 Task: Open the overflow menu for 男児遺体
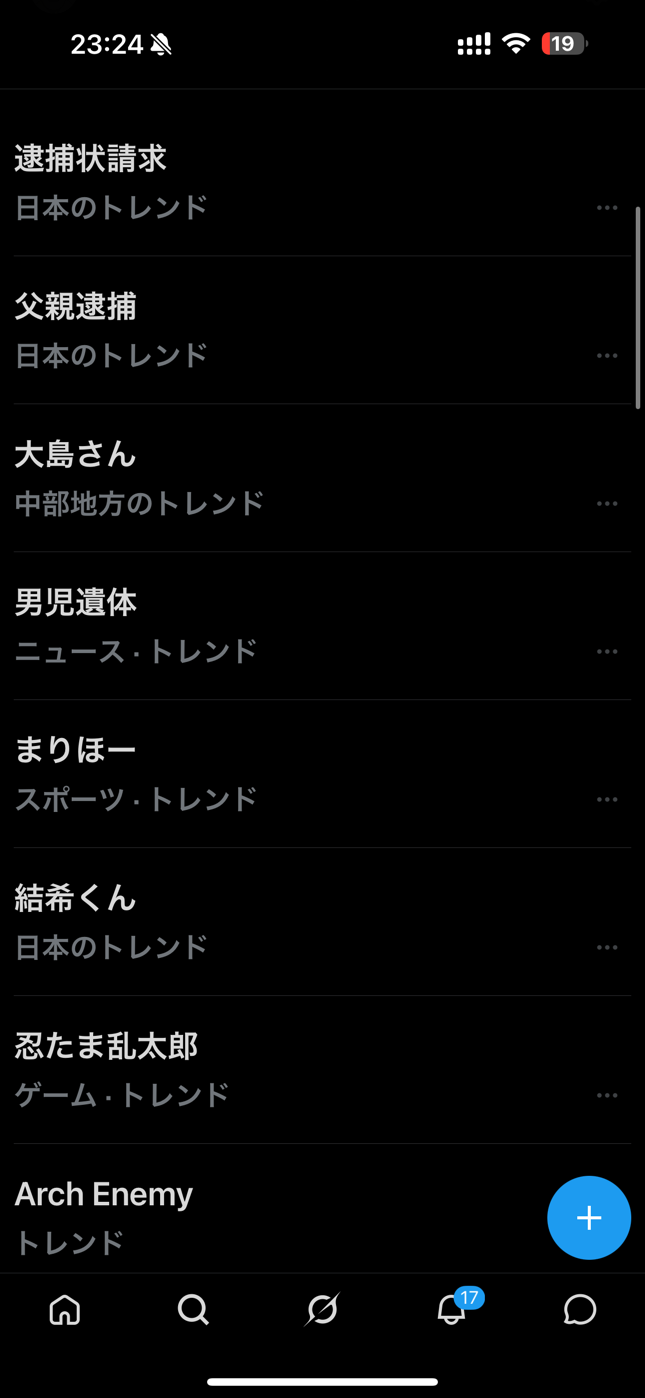point(607,652)
